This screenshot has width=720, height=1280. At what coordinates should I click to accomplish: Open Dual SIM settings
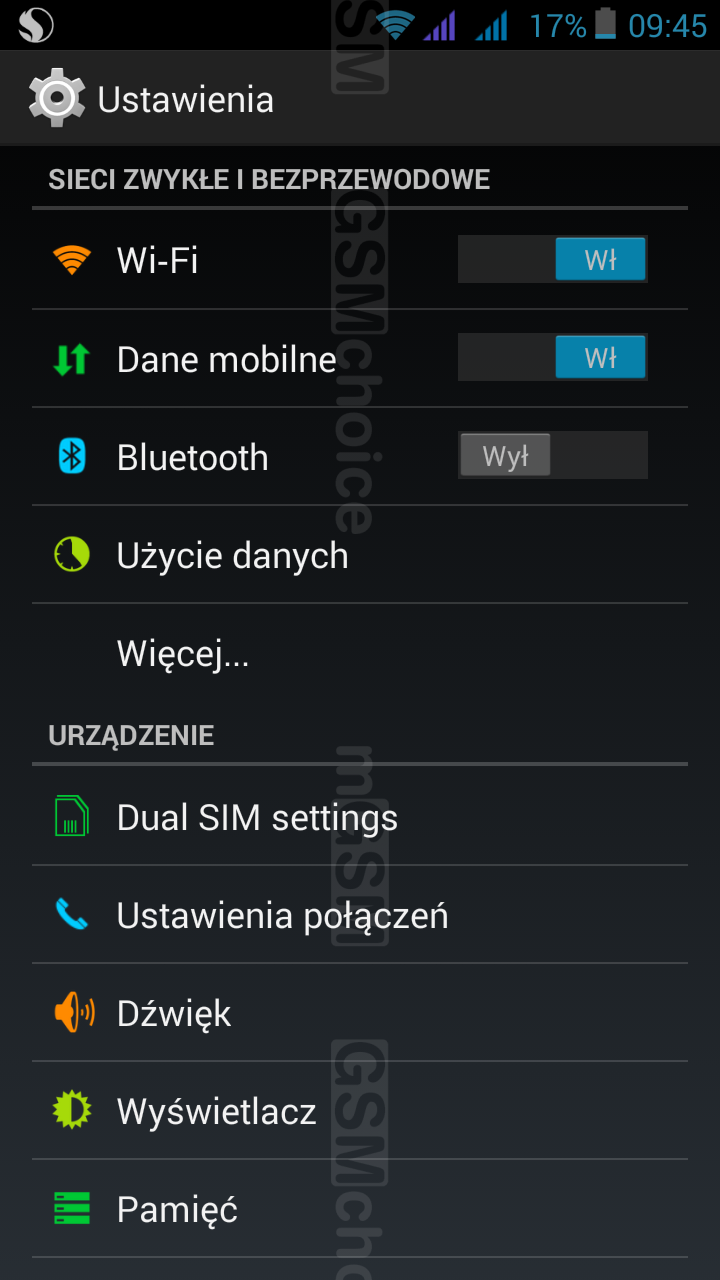click(x=257, y=816)
